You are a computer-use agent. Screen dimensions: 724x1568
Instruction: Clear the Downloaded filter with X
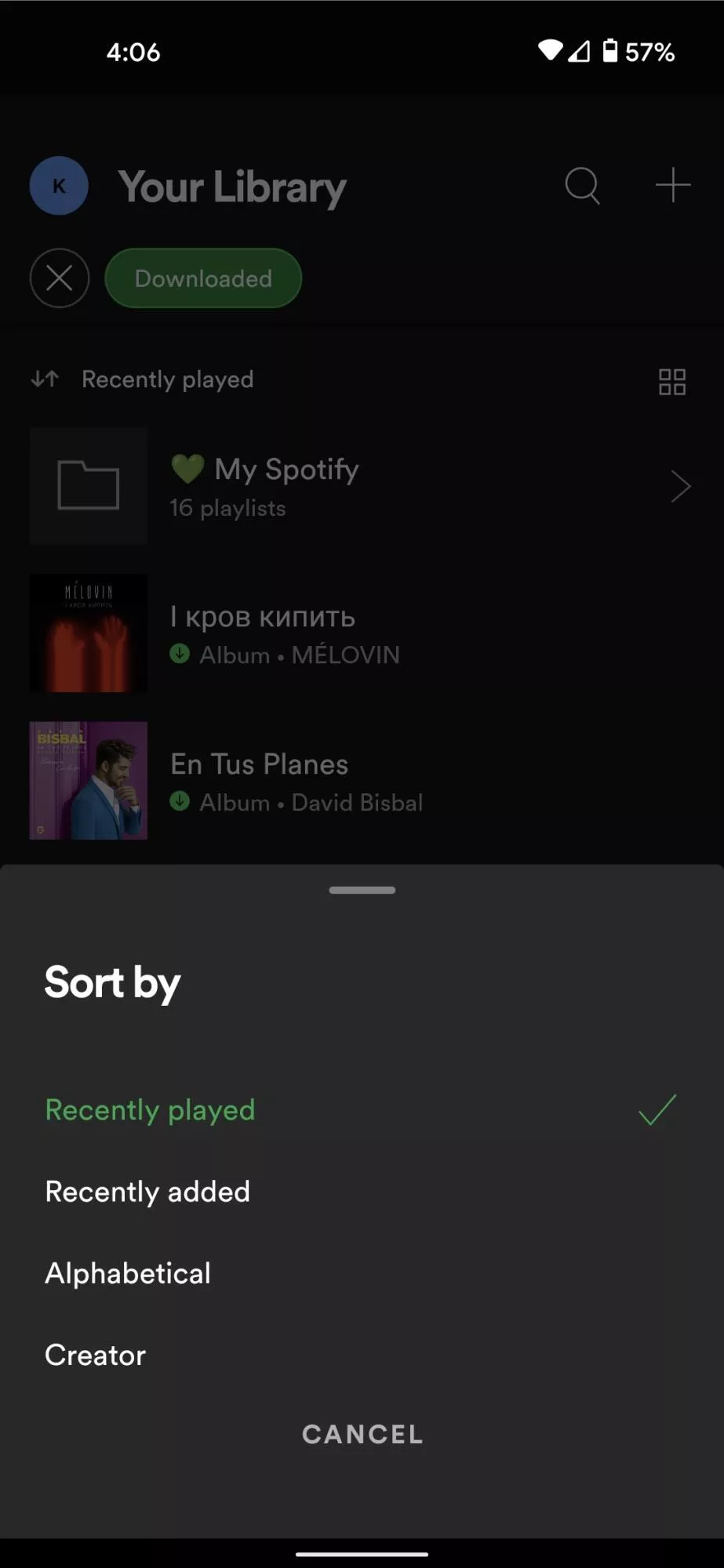(60, 278)
